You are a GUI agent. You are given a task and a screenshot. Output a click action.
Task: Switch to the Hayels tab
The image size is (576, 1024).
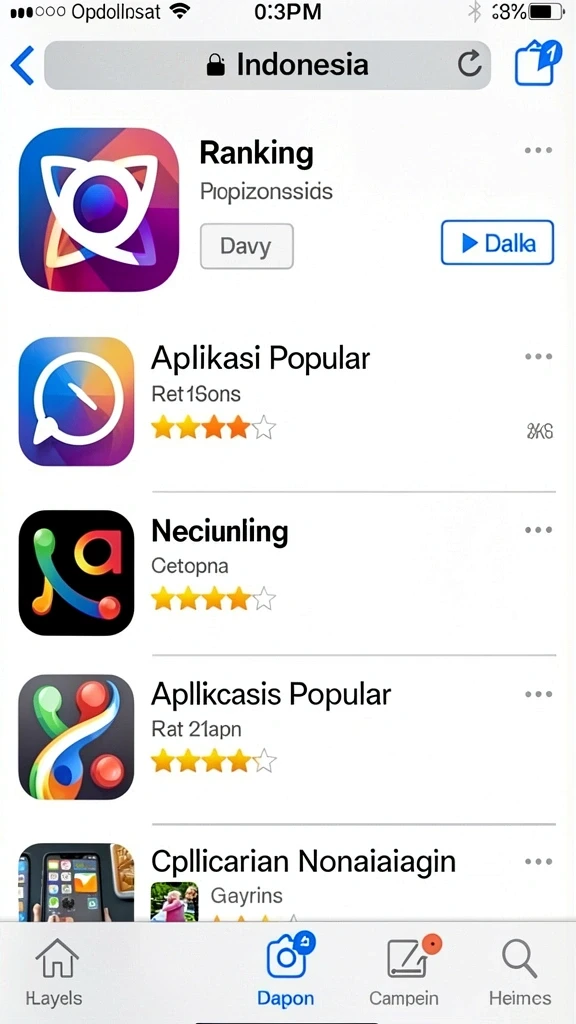point(55,972)
